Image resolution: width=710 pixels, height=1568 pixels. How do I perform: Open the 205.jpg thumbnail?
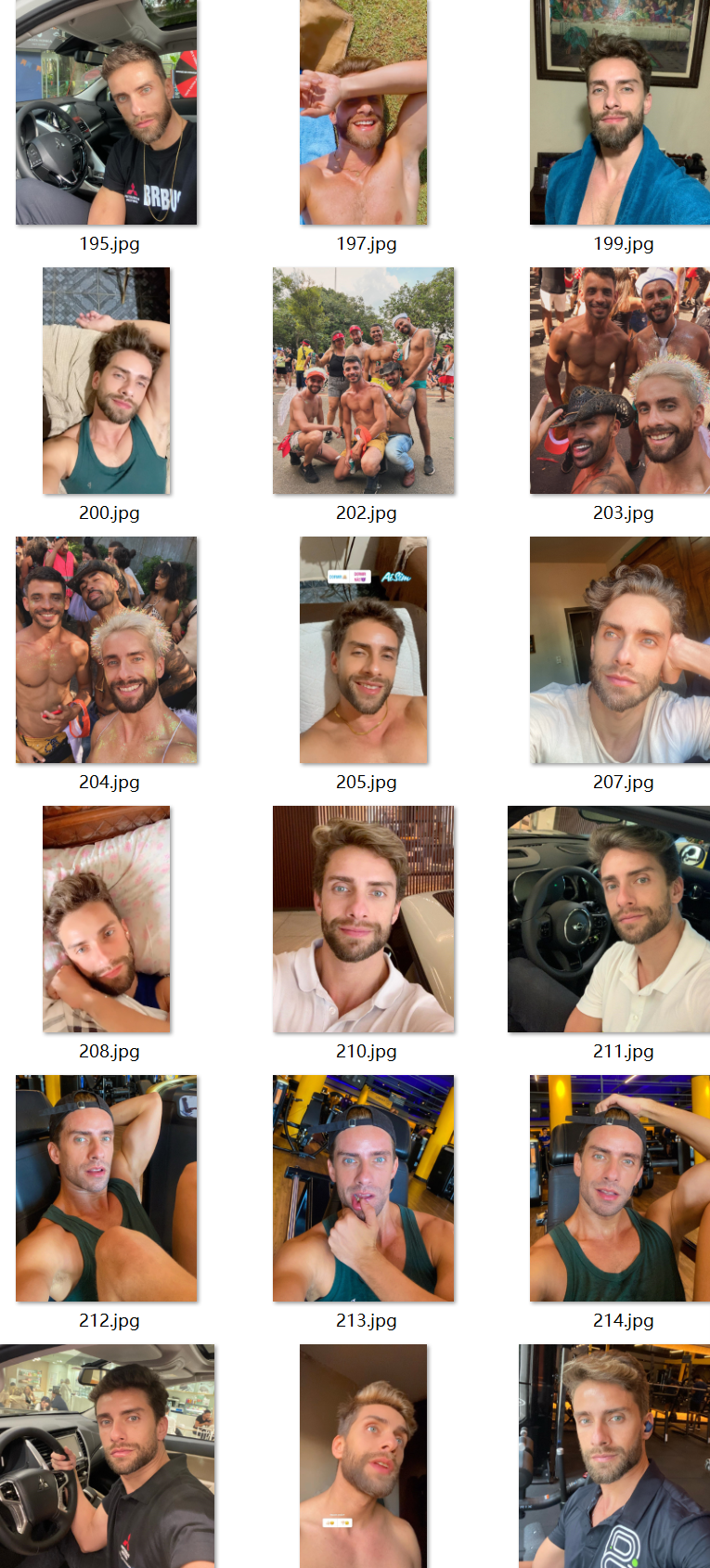[363, 650]
